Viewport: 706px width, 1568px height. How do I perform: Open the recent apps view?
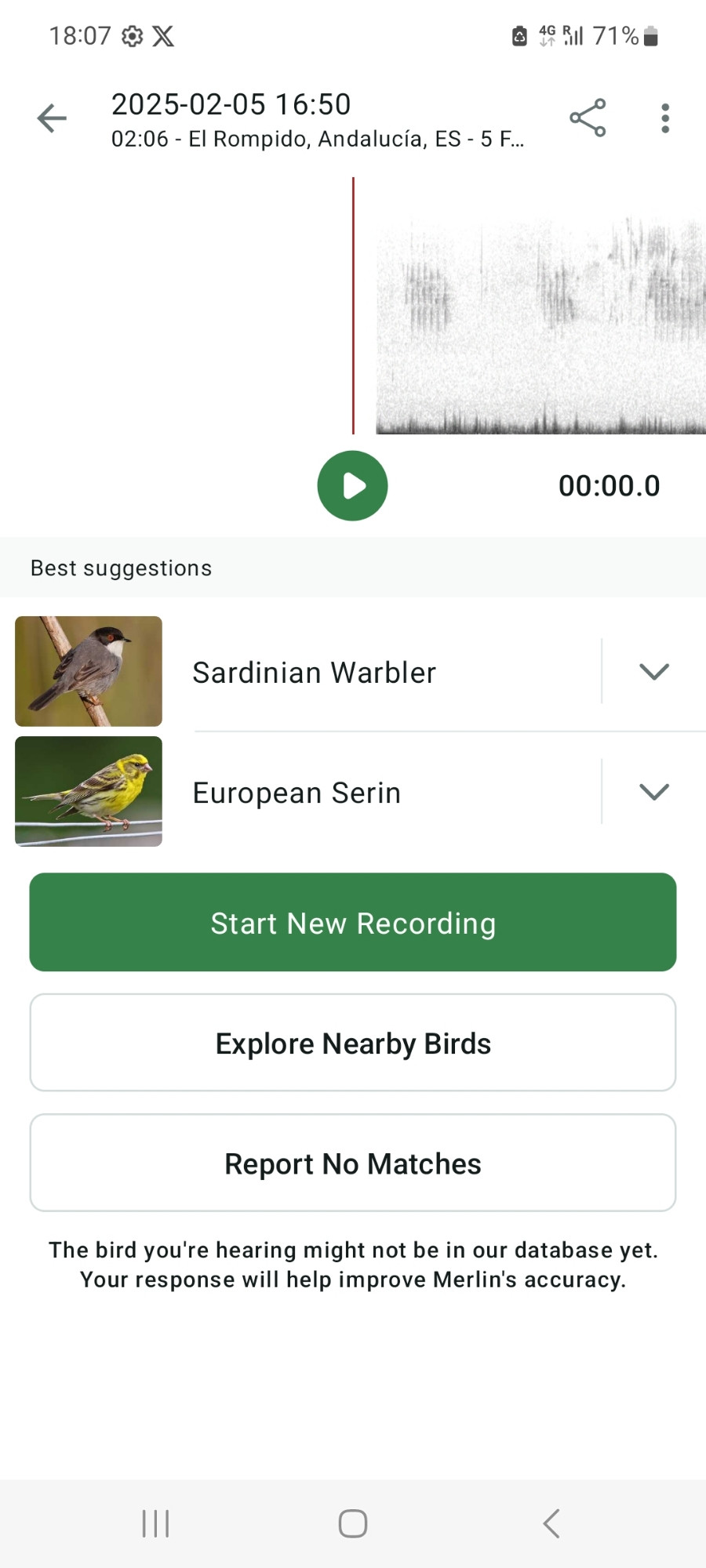(155, 1523)
